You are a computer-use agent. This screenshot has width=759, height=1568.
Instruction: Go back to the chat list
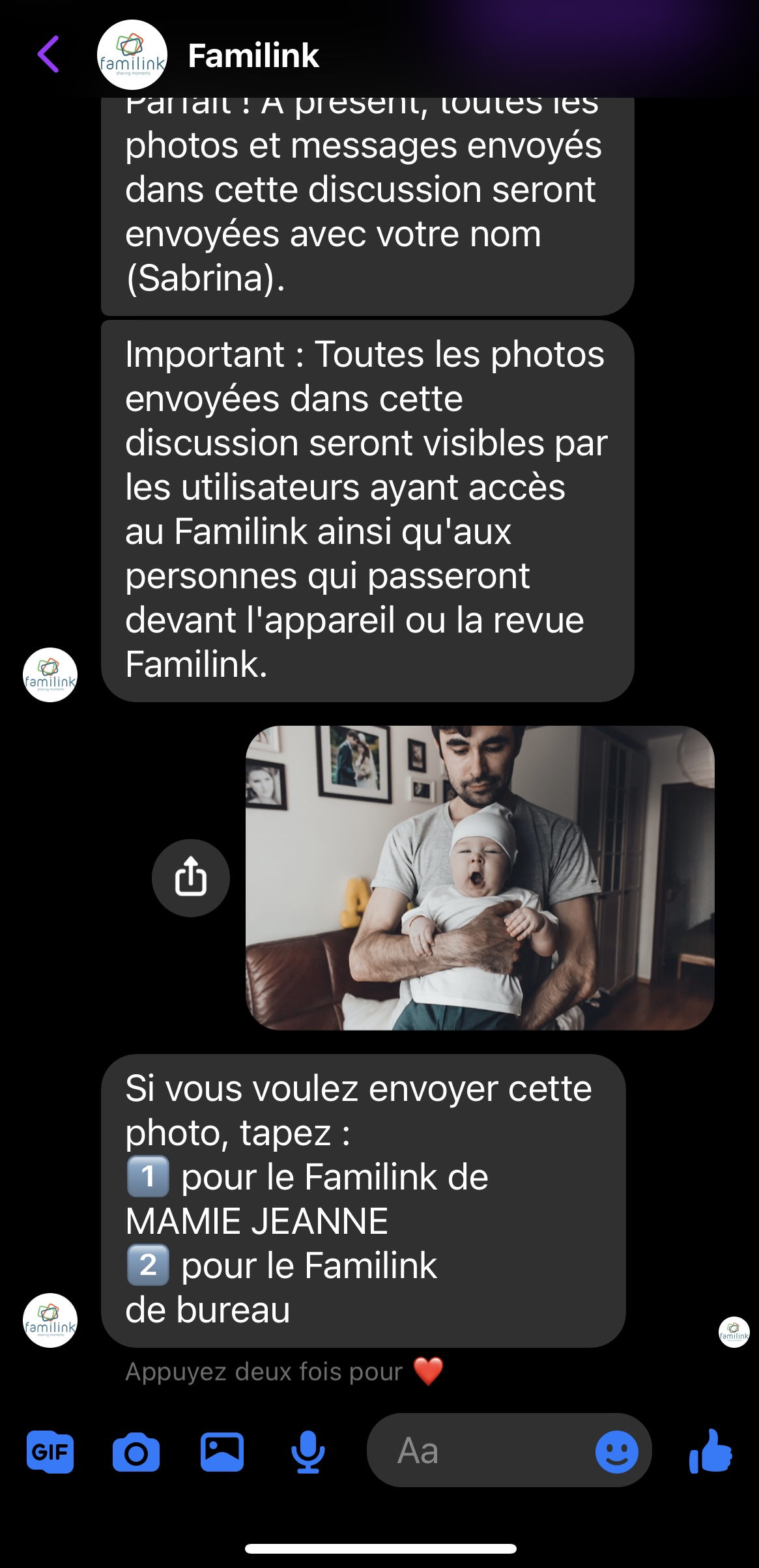click(49, 55)
